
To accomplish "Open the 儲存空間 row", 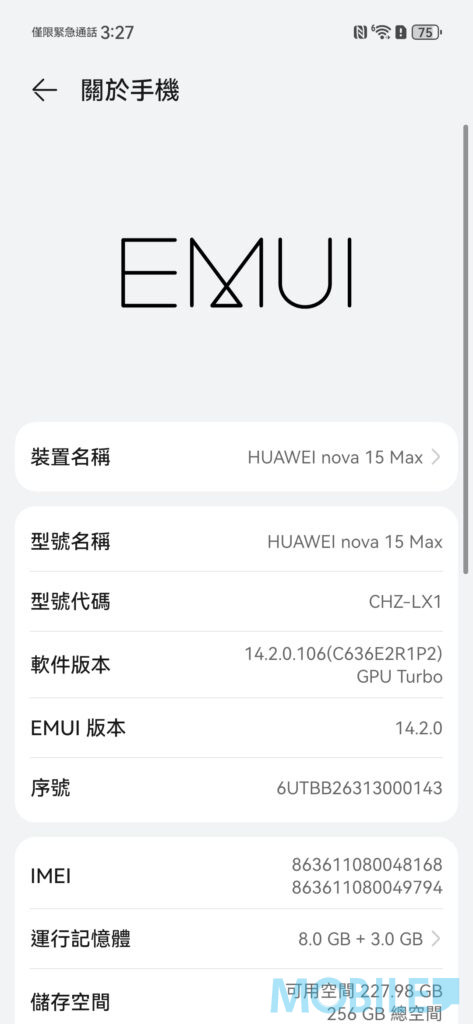I will (x=236, y=997).
